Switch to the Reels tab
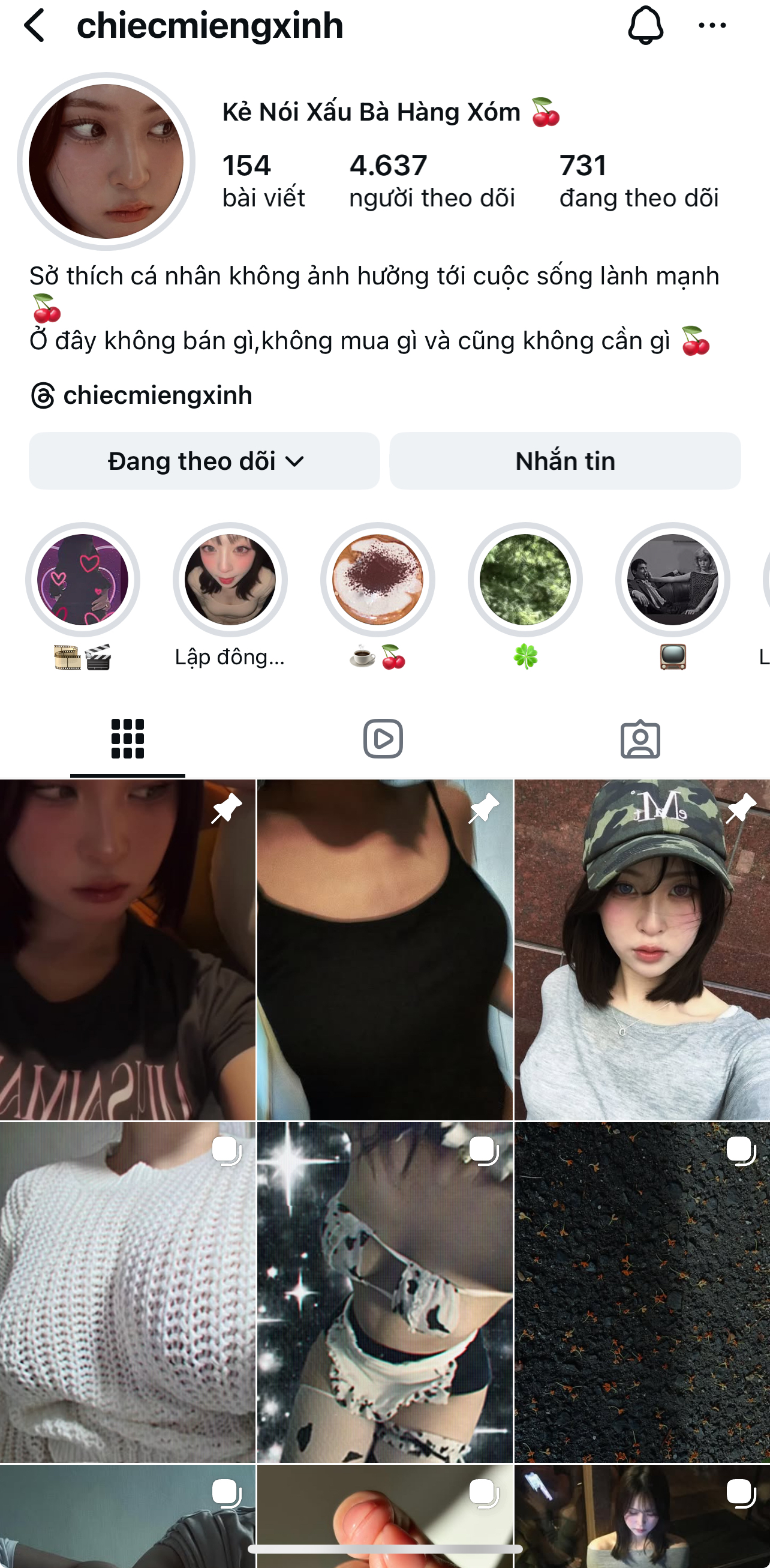Viewport: 770px width, 1568px height. [383, 739]
